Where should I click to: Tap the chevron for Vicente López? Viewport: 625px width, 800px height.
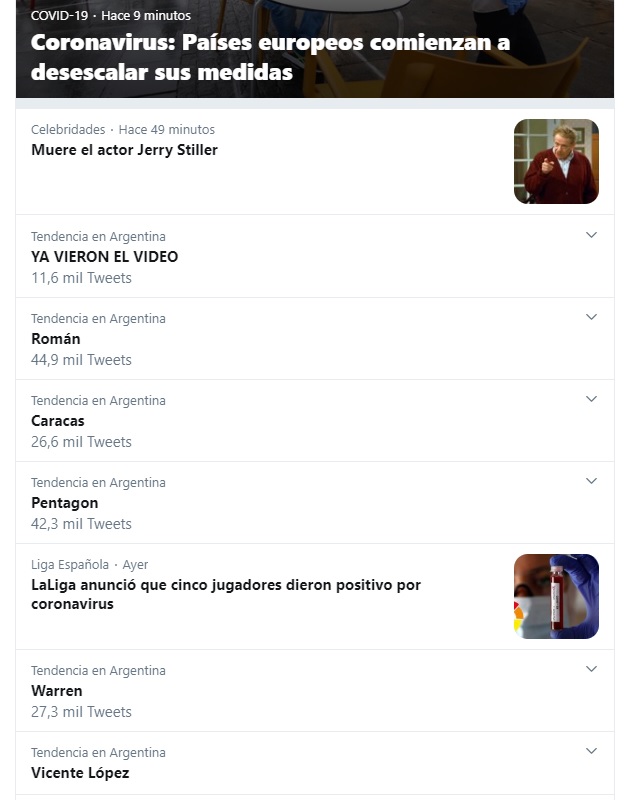[591, 751]
